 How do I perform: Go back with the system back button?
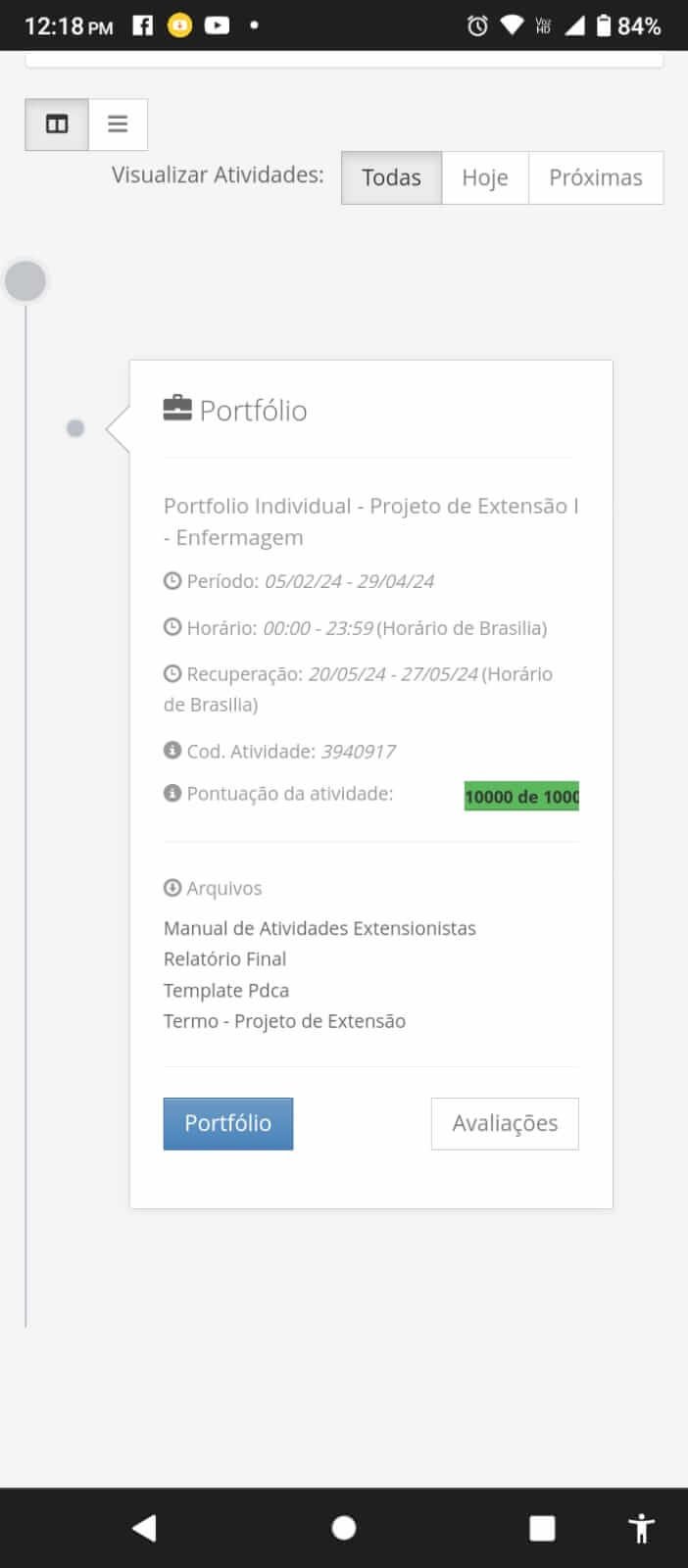(x=145, y=1528)
